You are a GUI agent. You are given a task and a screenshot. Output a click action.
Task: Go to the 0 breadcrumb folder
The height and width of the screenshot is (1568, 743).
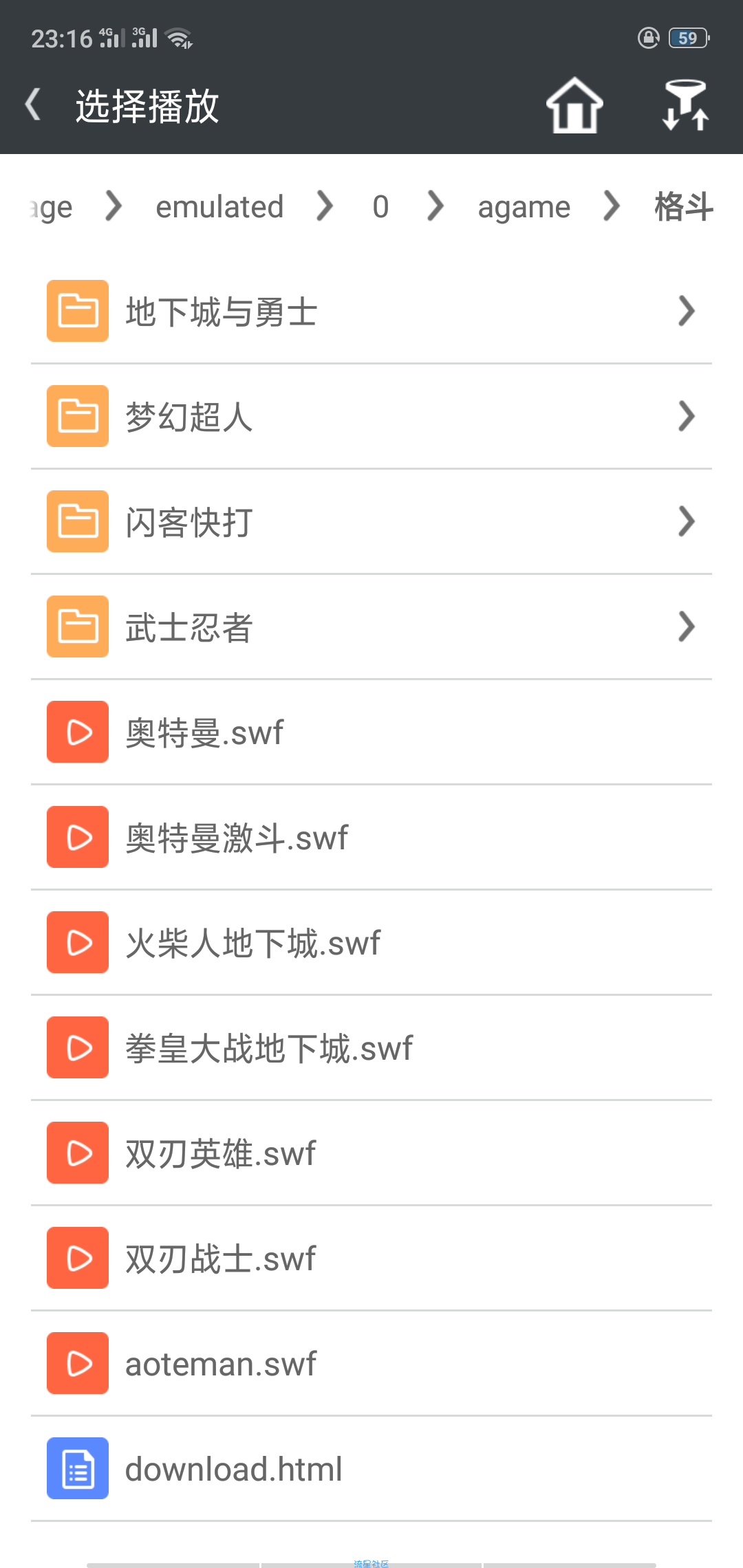pos(380,206)
